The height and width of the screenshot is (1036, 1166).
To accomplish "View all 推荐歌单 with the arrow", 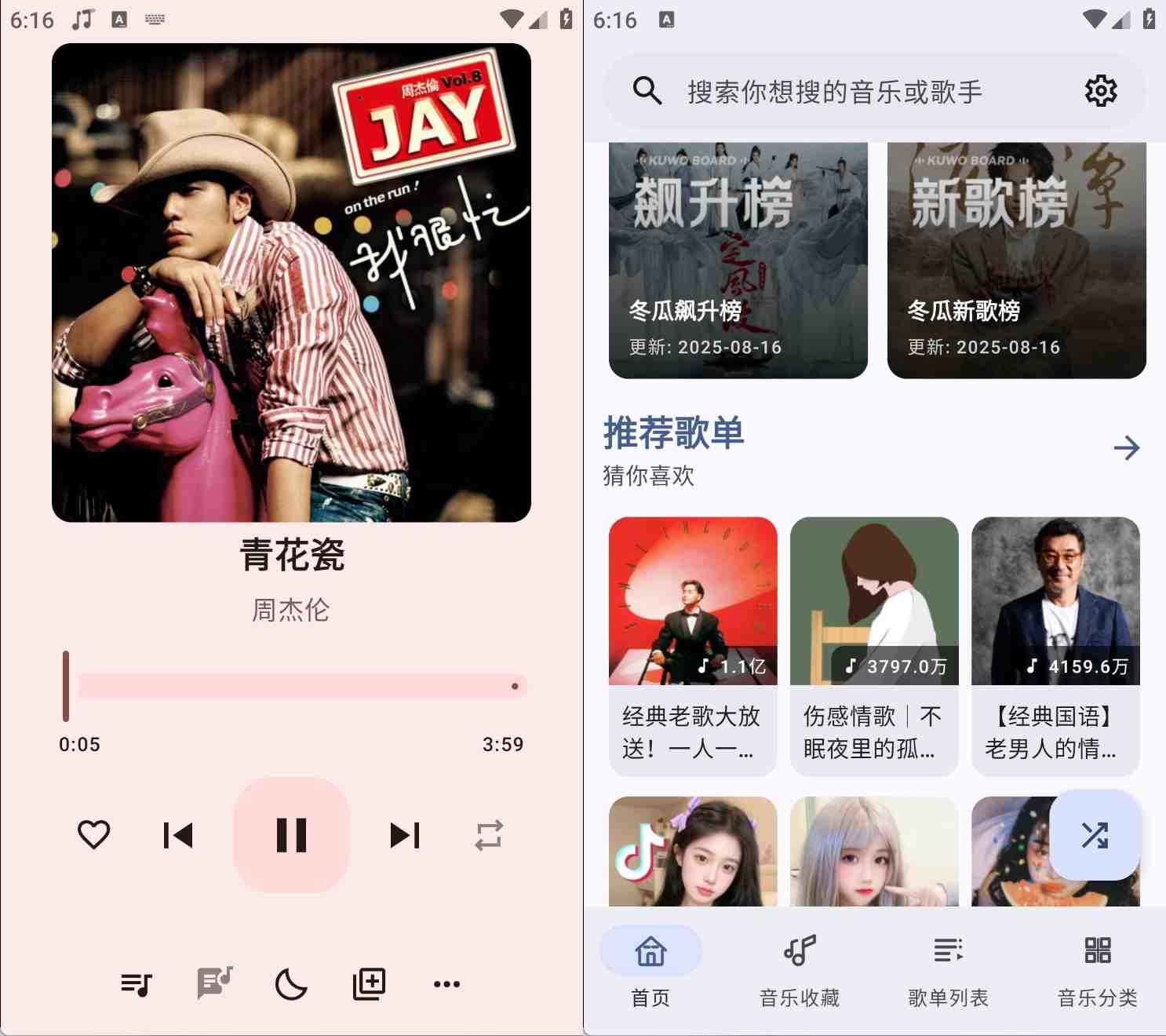I will tap(1126, 448).
